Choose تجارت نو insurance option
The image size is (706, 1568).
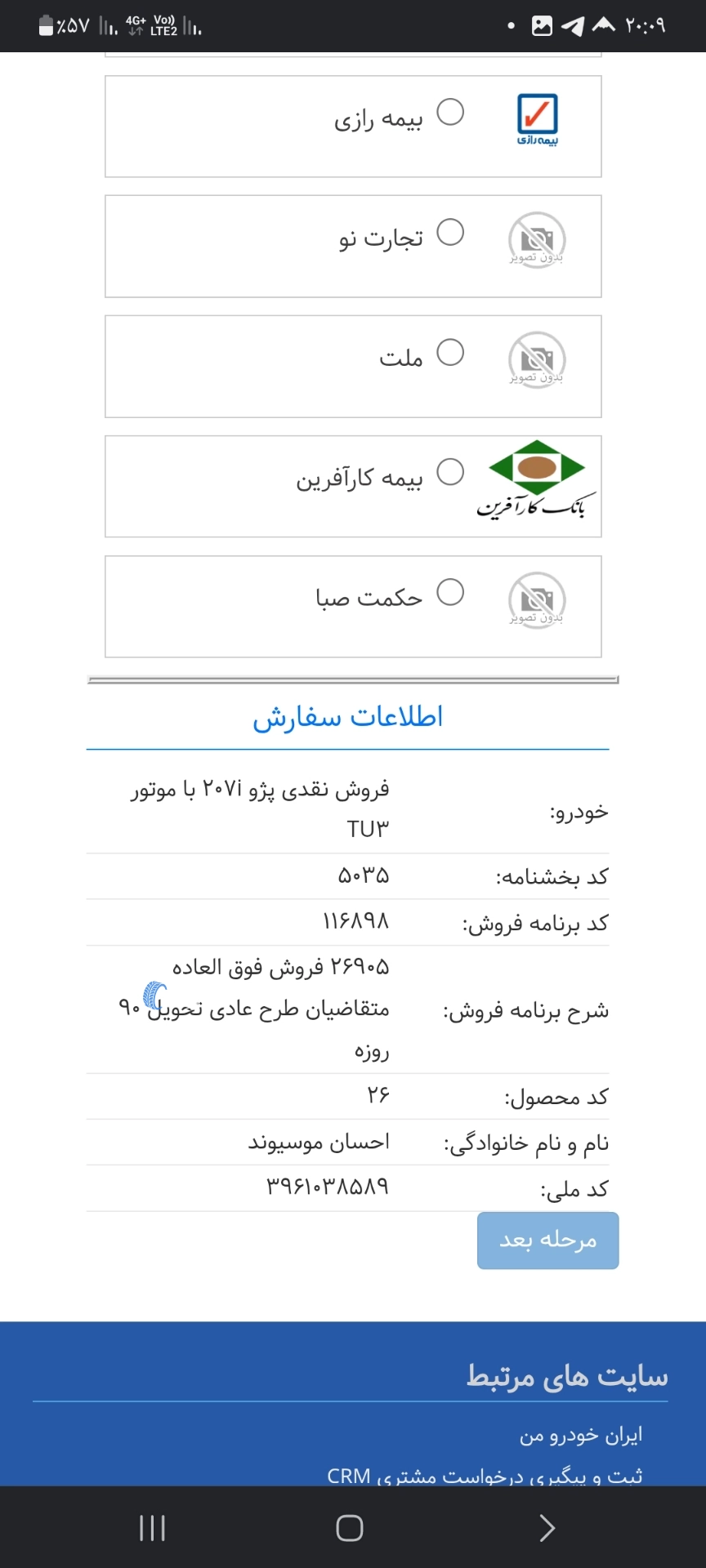[450, 232]
